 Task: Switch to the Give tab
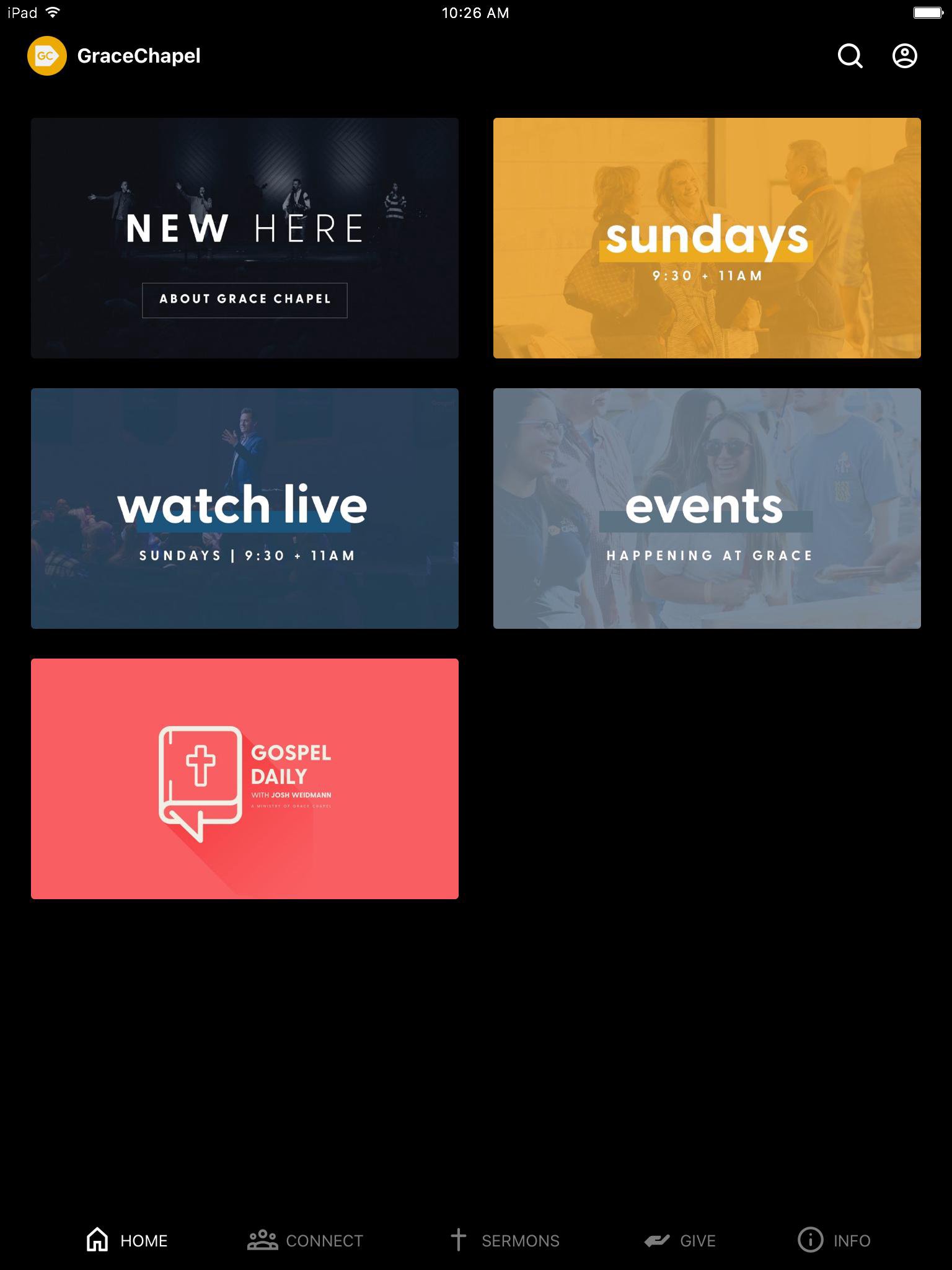680,1240
